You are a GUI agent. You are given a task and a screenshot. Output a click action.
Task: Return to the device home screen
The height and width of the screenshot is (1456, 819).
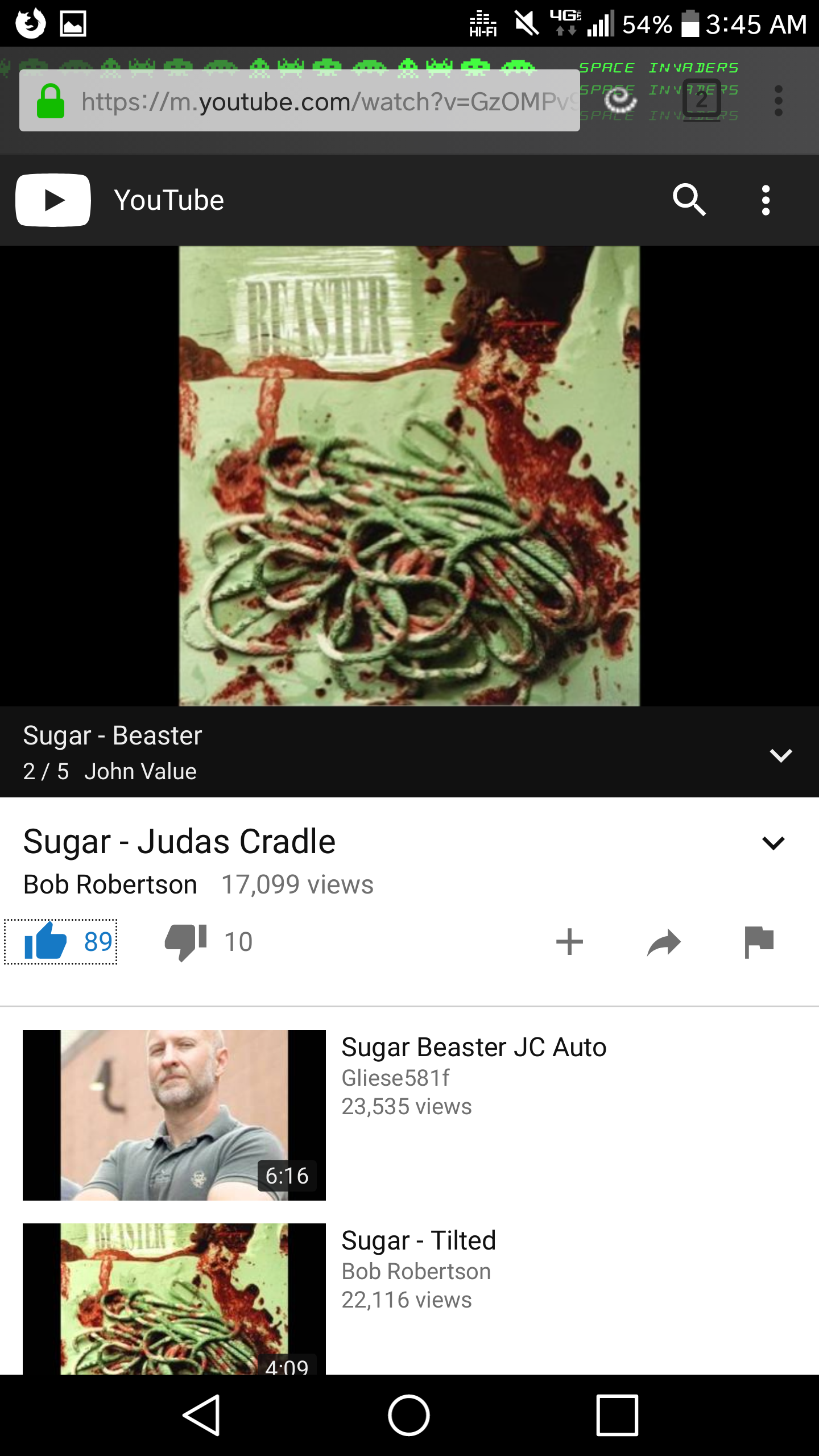(409, 1415)
